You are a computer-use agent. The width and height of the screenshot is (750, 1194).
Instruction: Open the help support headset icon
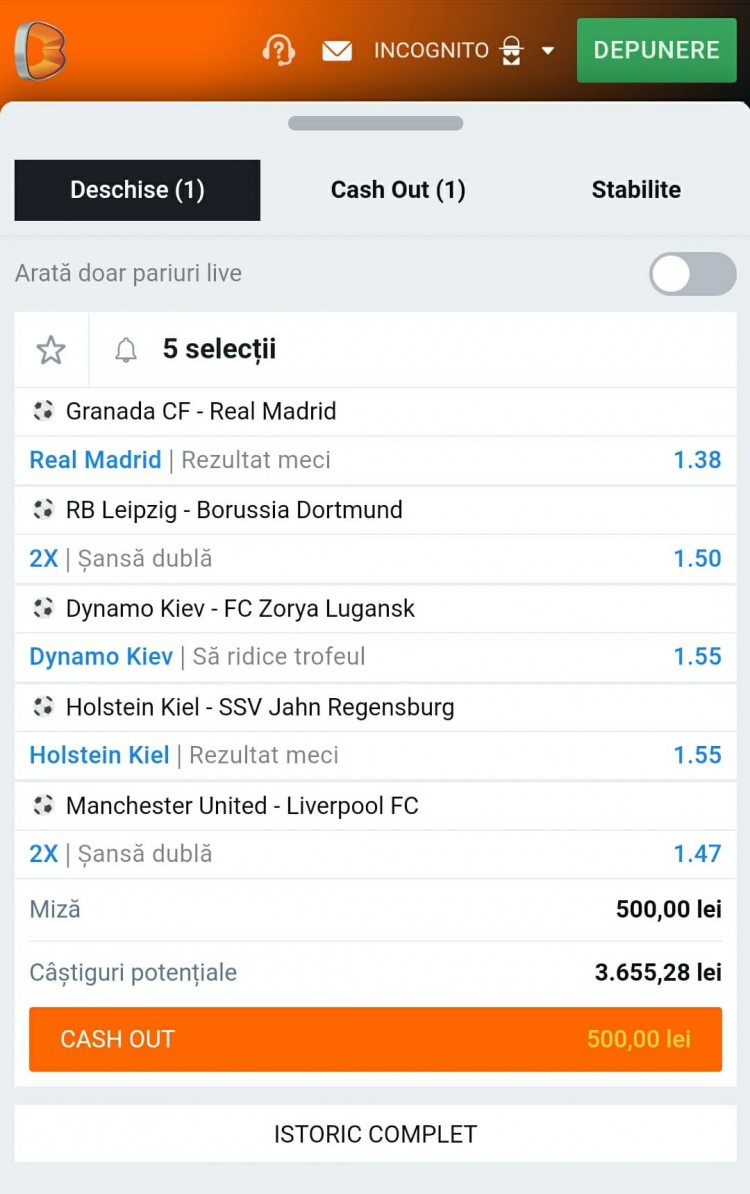tap(278, 50)
